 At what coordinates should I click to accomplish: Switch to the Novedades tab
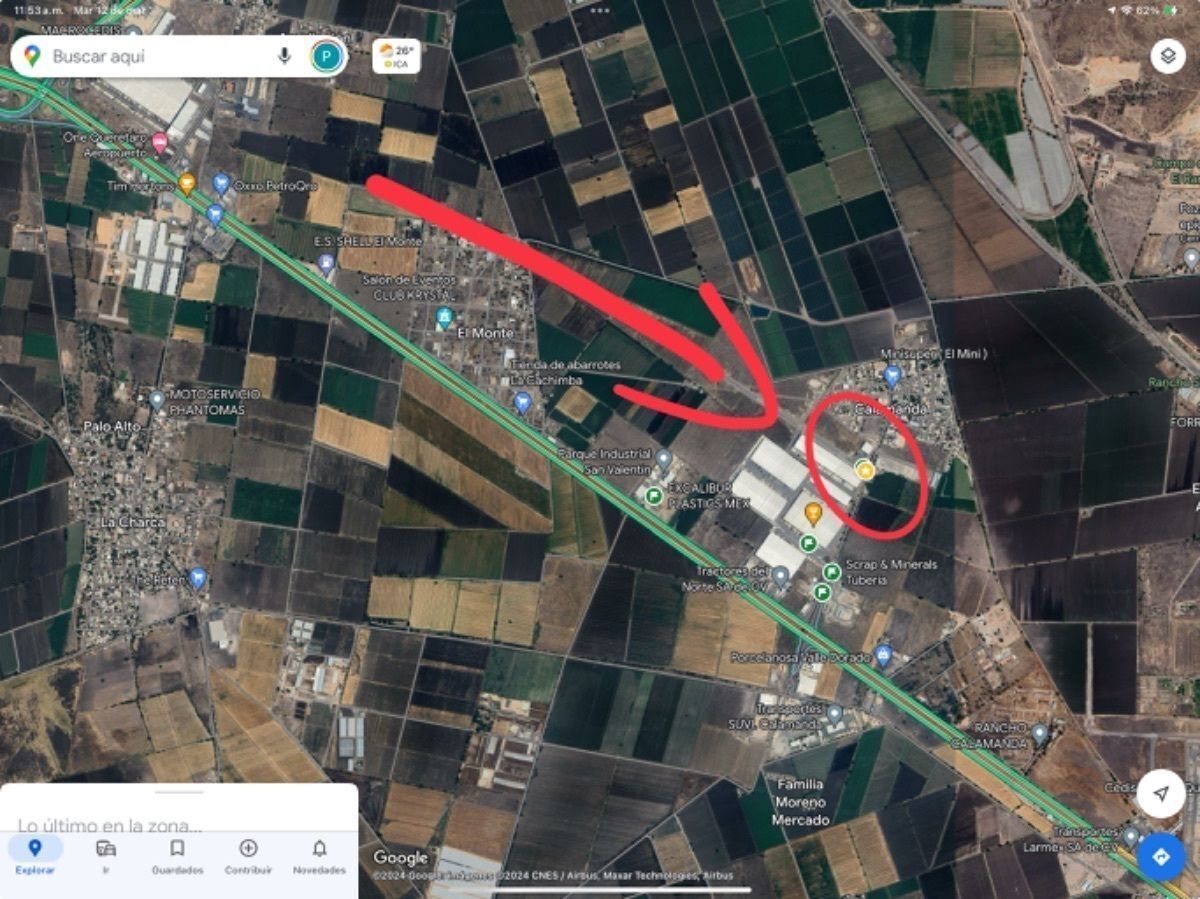click(x=319, y=855)
